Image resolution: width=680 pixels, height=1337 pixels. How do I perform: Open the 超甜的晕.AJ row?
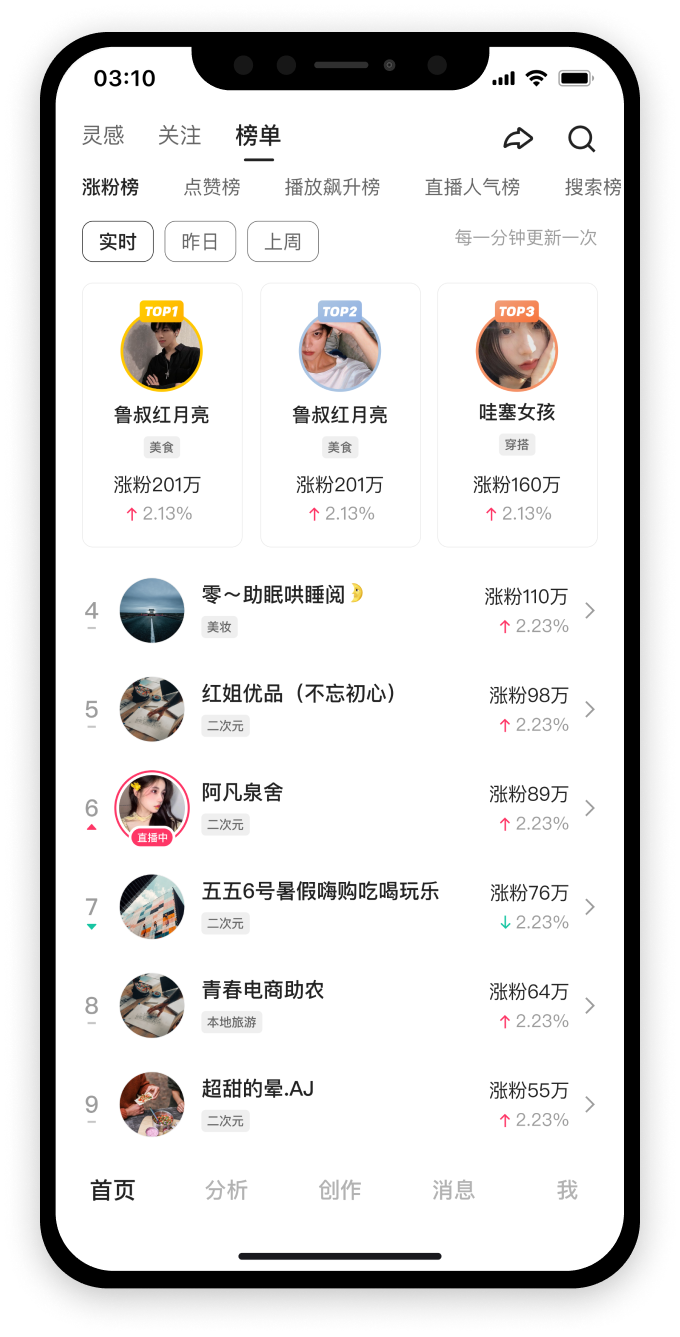340,1104
